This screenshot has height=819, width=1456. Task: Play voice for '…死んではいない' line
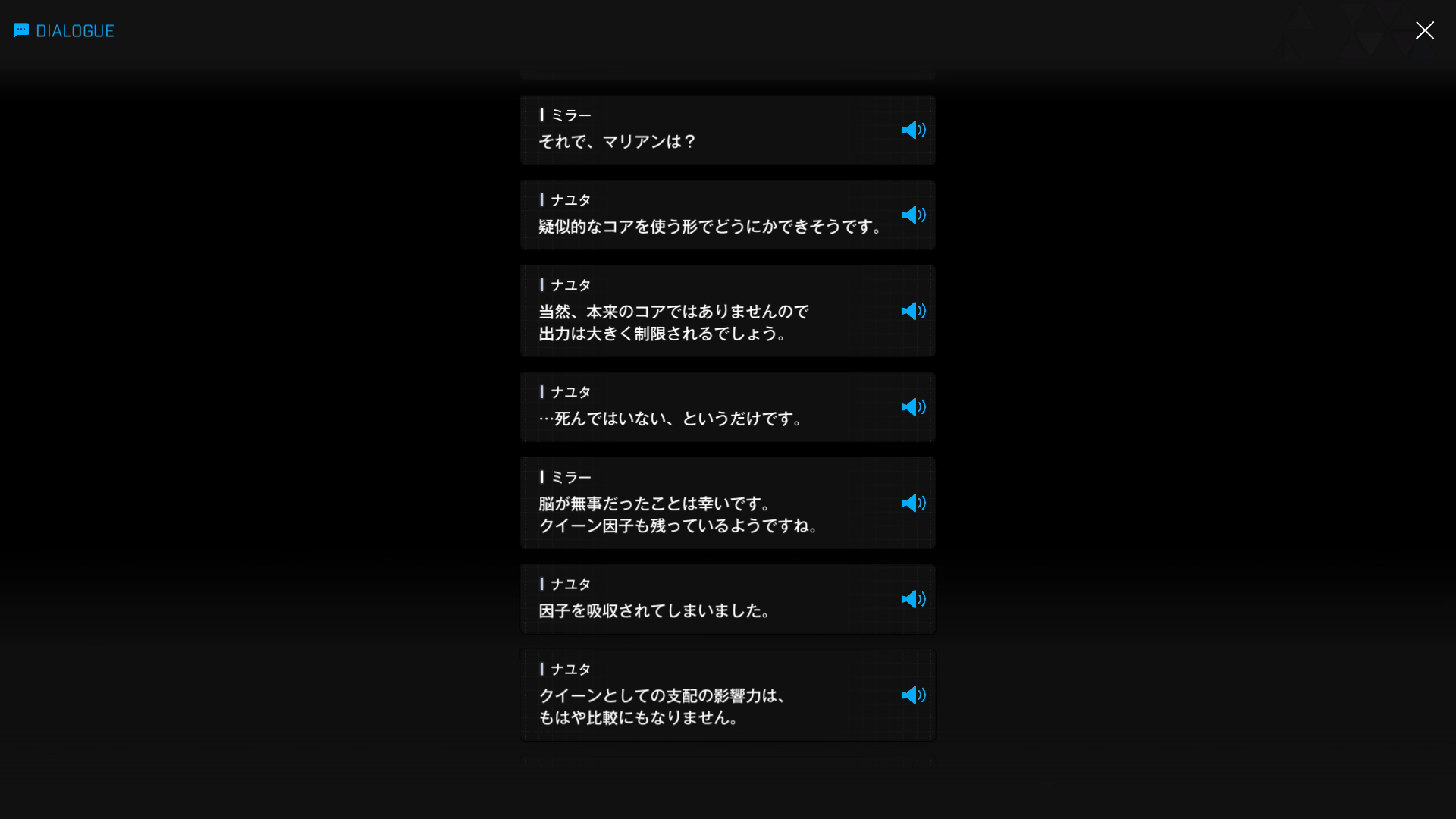coord(913,407)
